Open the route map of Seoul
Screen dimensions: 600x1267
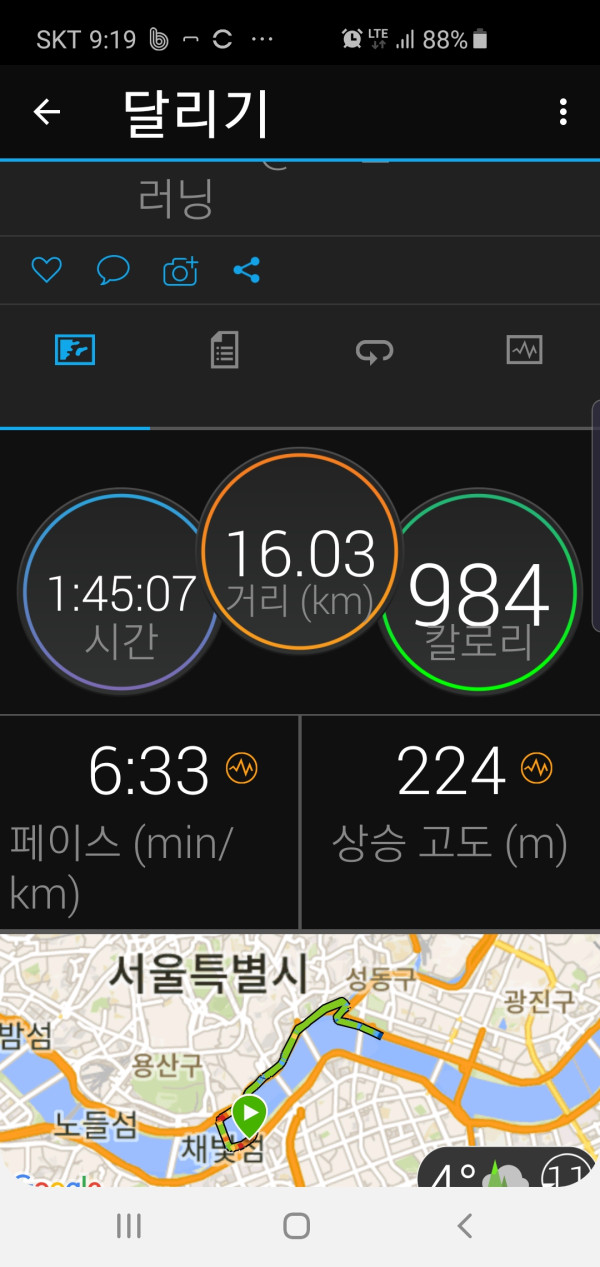300,1060
